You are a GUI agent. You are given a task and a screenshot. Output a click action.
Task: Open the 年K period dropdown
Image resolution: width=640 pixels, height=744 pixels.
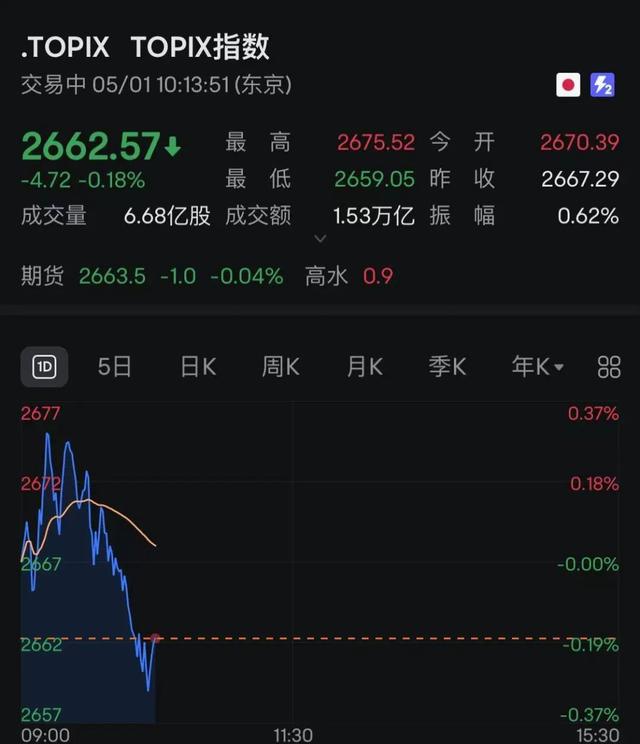click(x=537, y=367)
